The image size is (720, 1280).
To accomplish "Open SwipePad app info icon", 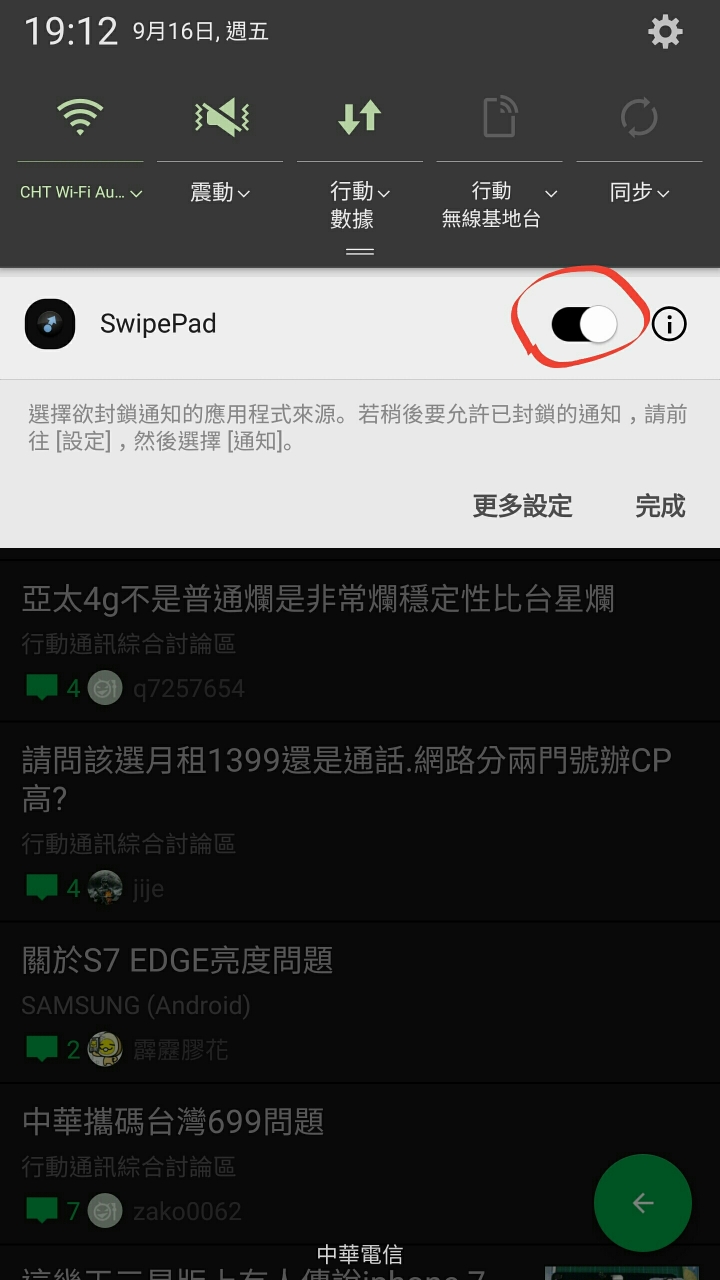I will (x=669, y=324).
